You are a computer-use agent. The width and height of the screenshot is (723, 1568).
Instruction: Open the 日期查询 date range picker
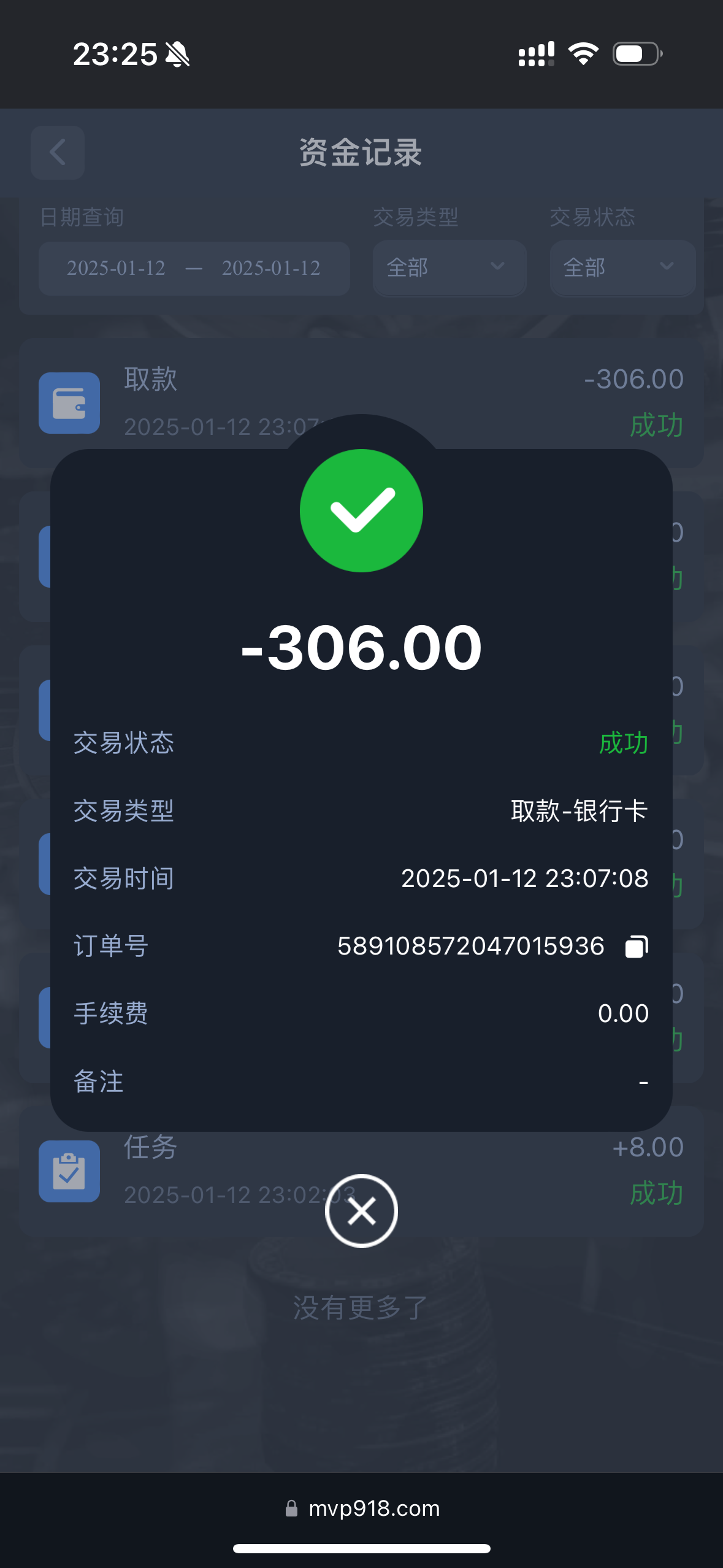click(x=194, y=268)
